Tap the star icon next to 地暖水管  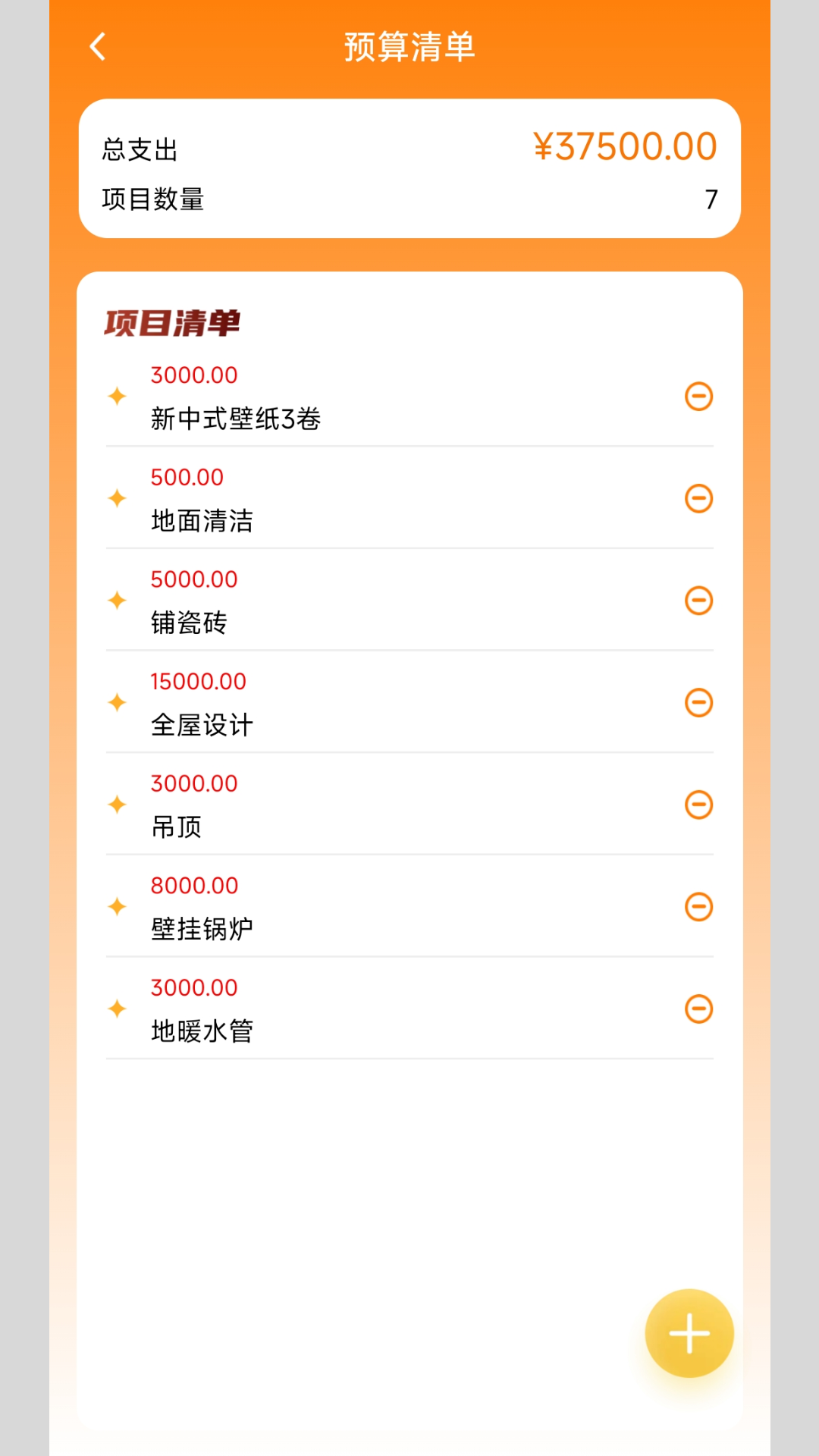click(x=118, y=1009)
